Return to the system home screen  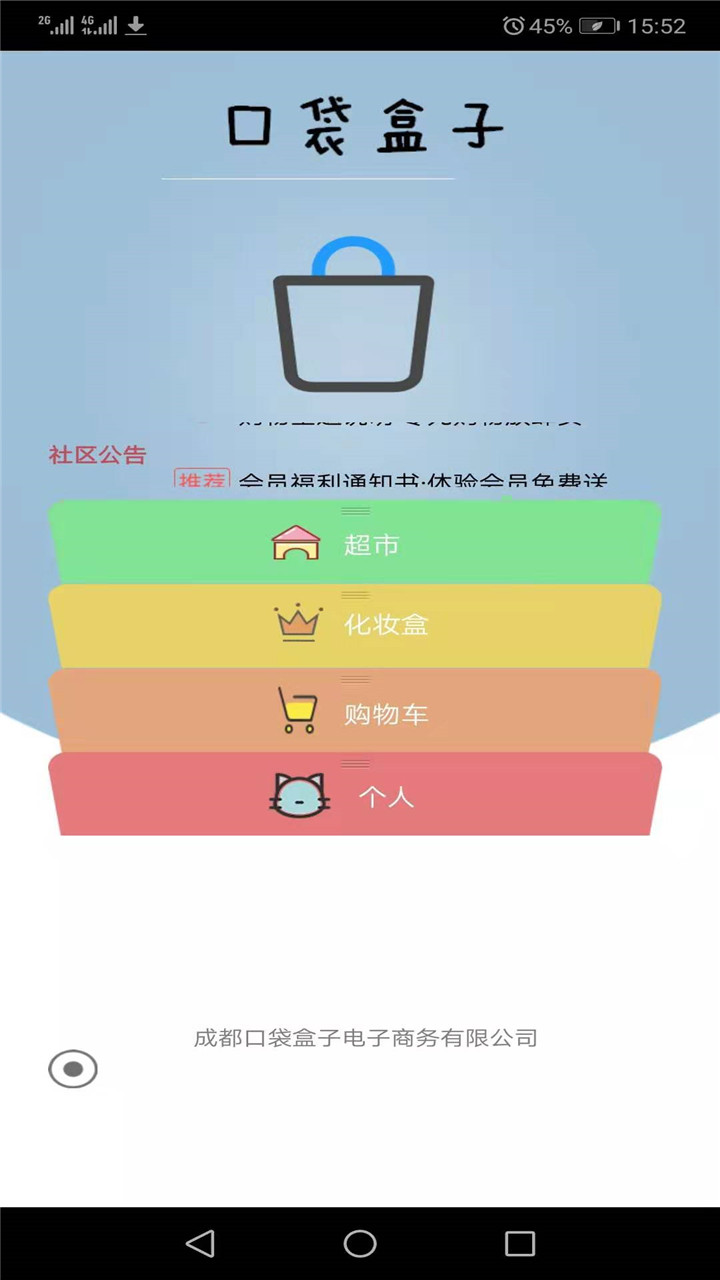[360, 1243]
